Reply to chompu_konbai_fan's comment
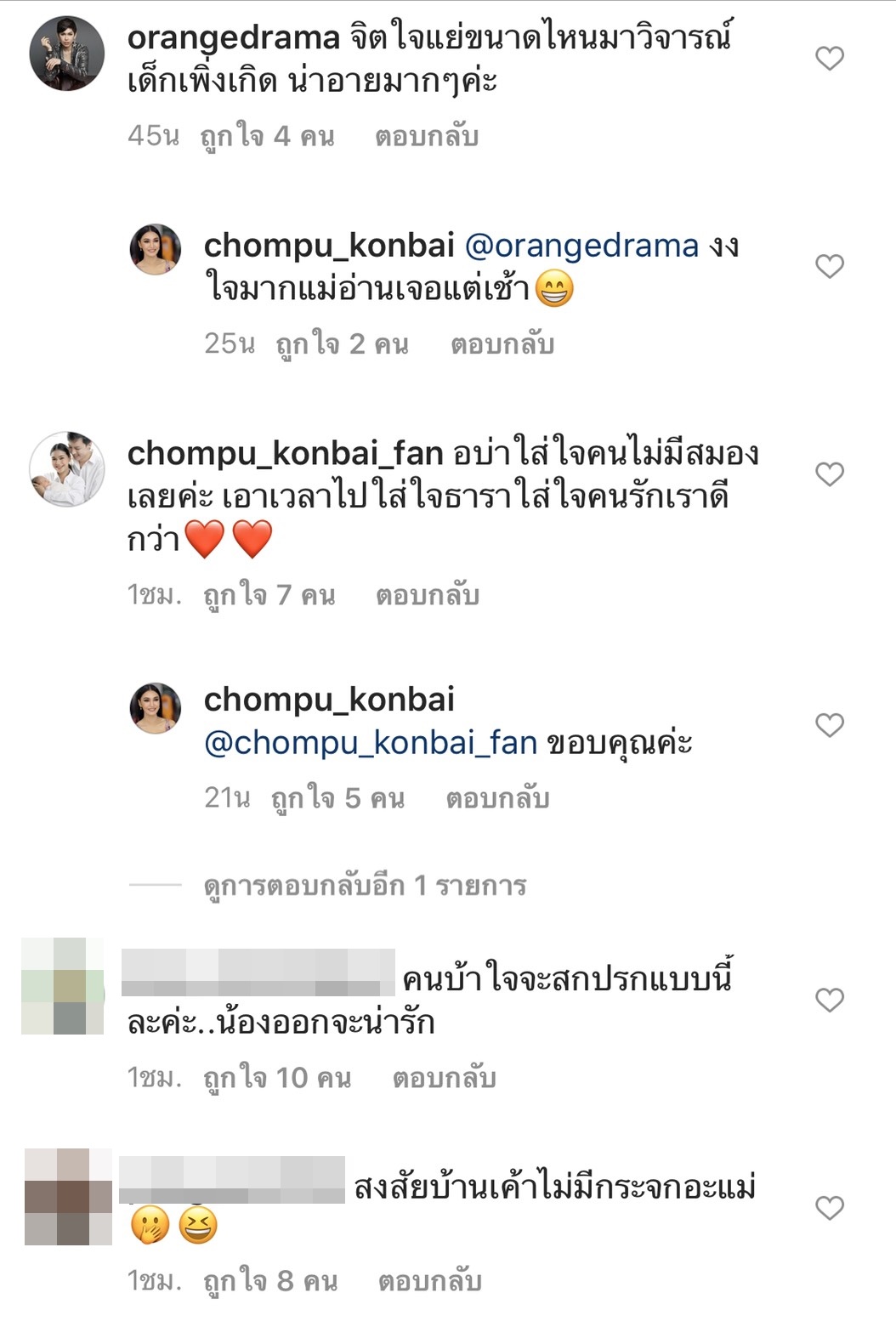Screen dimensions: 896x1321 428,595
